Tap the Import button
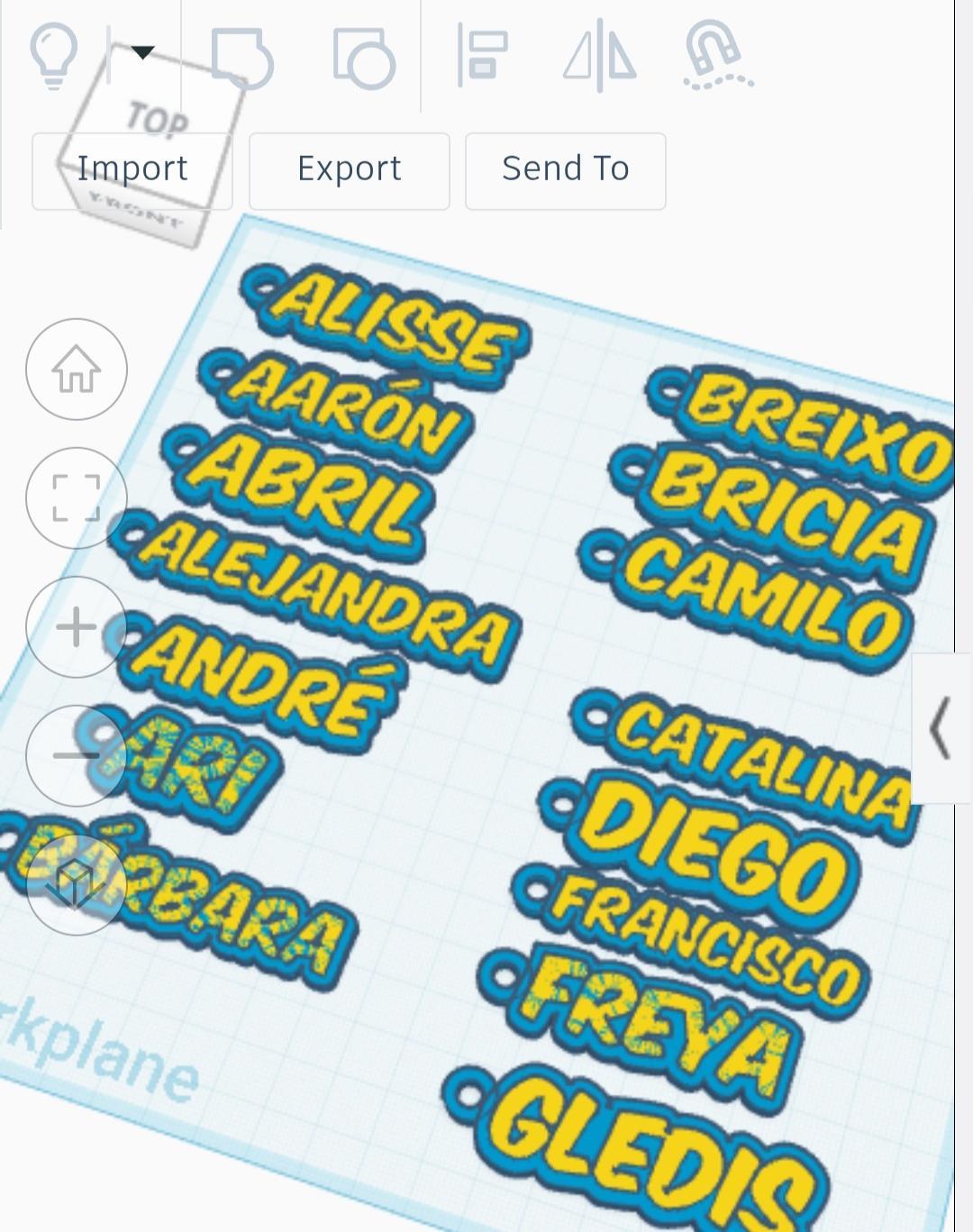This screenshot has height=1232, width=973. tap(132, 170)
